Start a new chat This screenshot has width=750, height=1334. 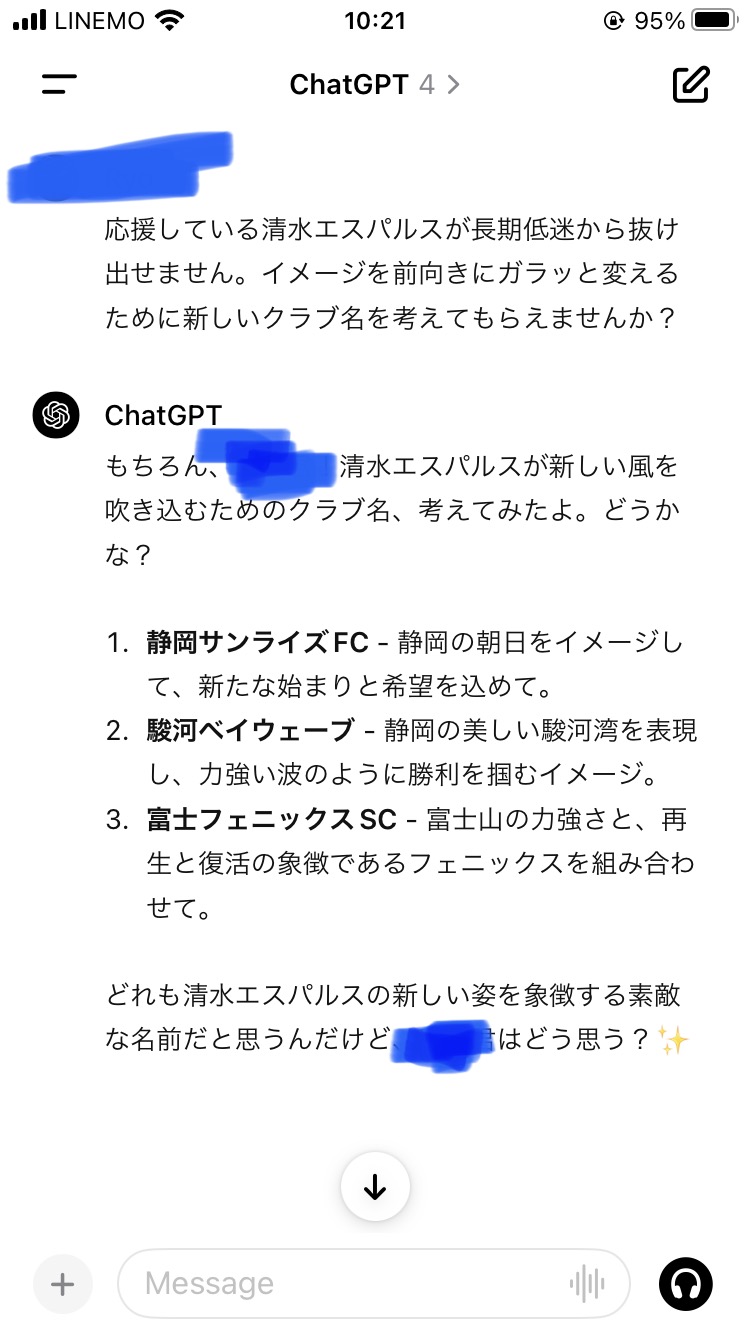690,85
